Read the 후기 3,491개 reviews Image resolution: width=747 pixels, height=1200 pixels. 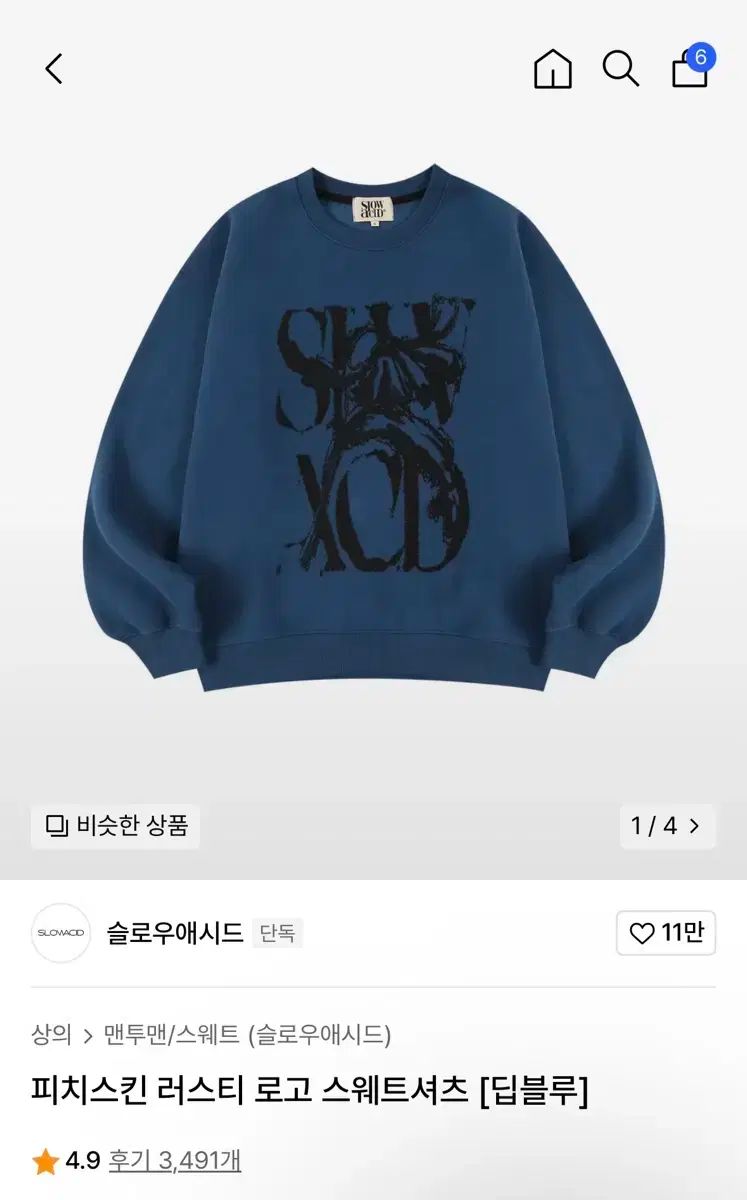(174, 1160)
